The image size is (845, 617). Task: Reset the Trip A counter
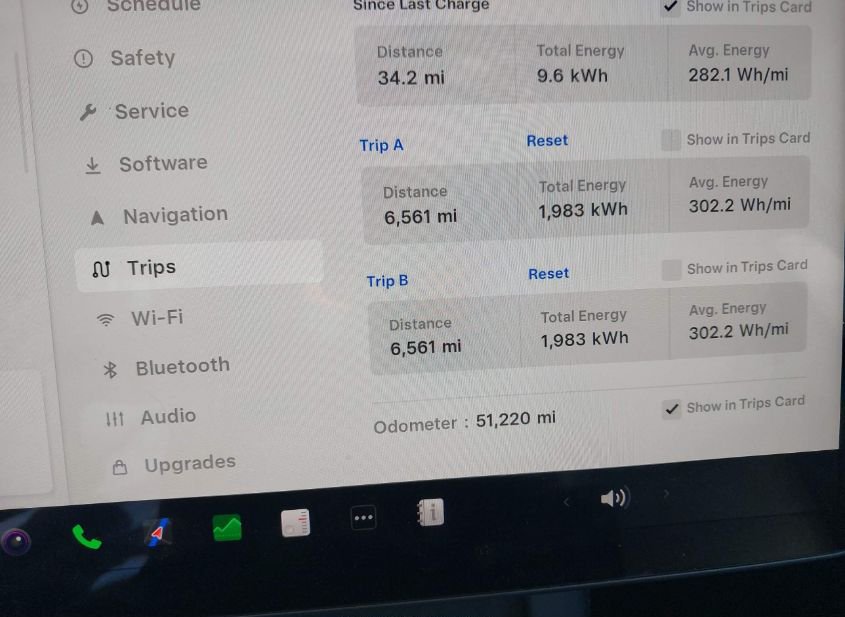[547, 141]
